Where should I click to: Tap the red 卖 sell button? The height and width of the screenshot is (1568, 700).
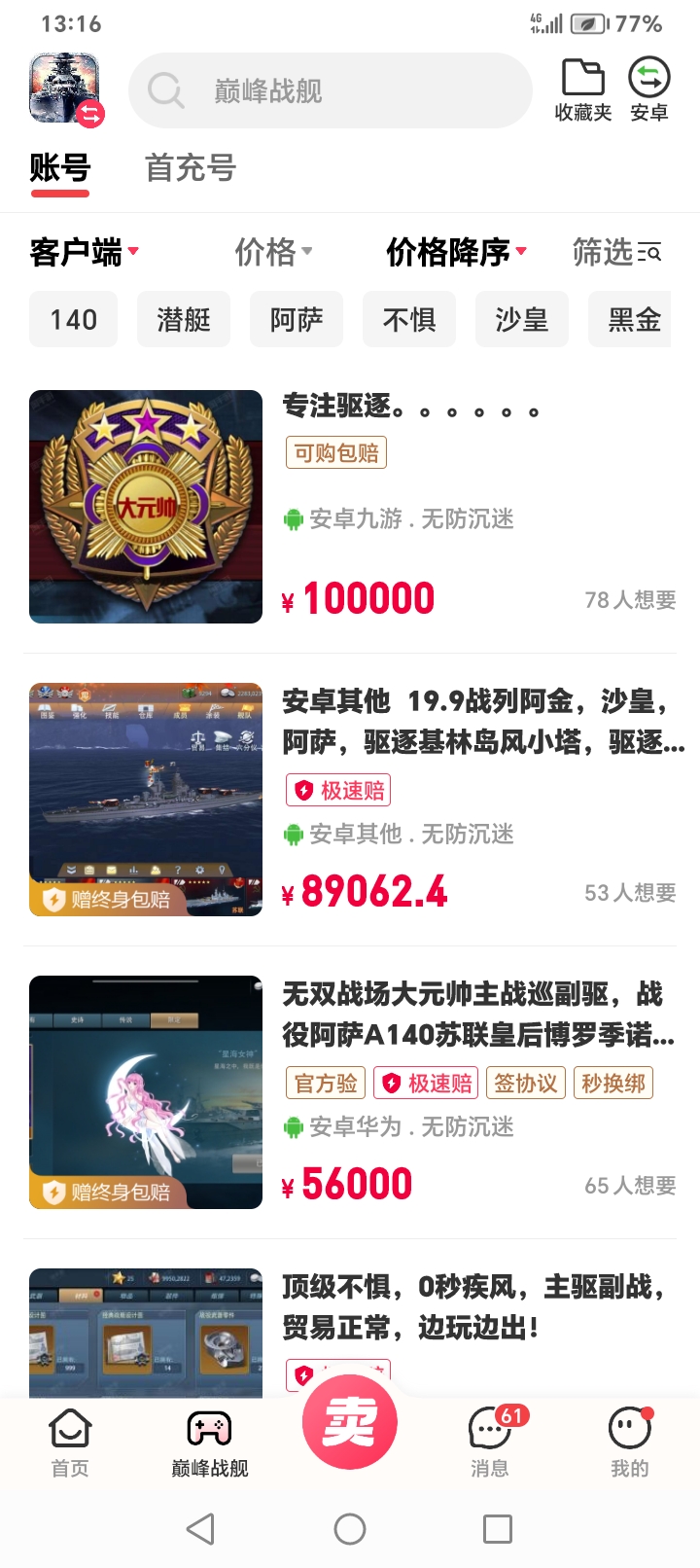click(x=350, y=1422)
